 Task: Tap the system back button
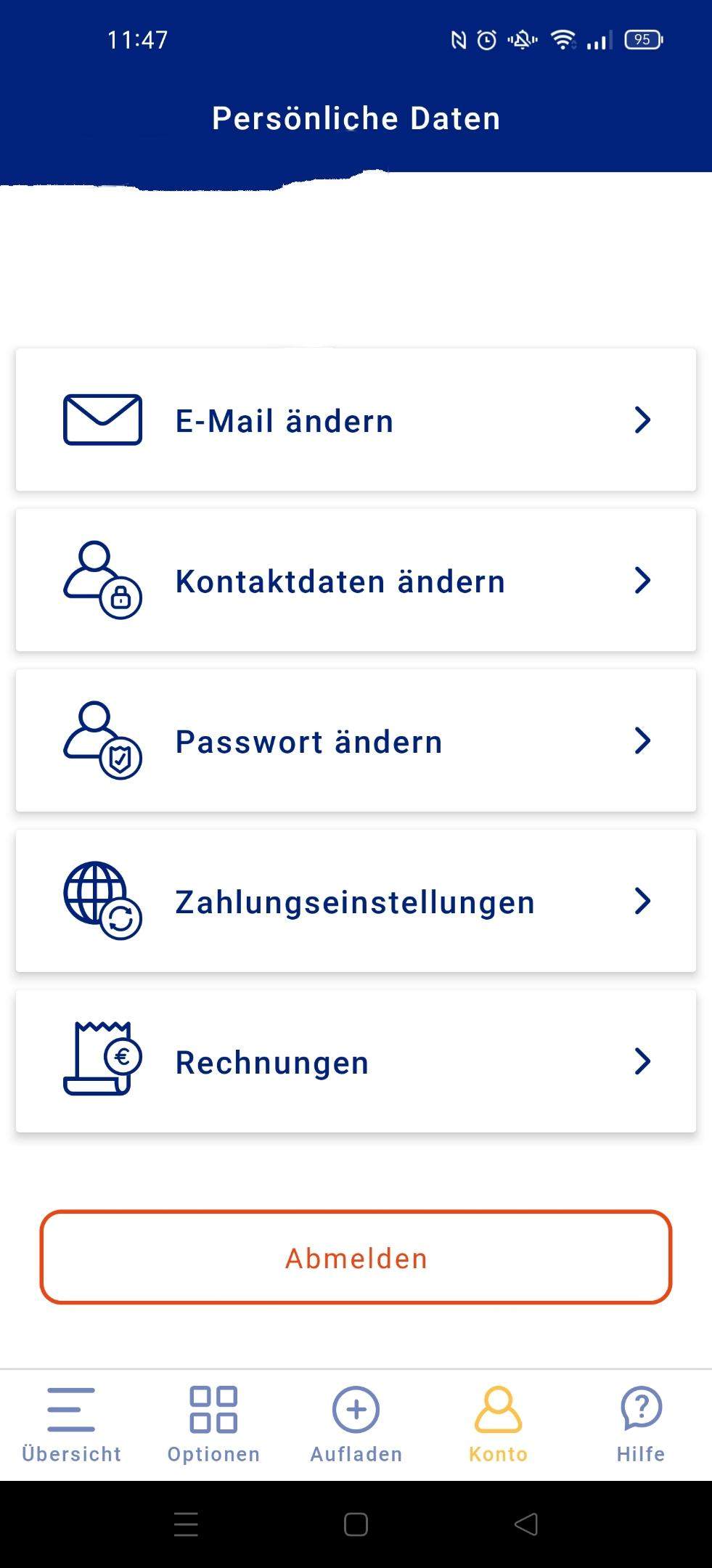coord(526,1524)
